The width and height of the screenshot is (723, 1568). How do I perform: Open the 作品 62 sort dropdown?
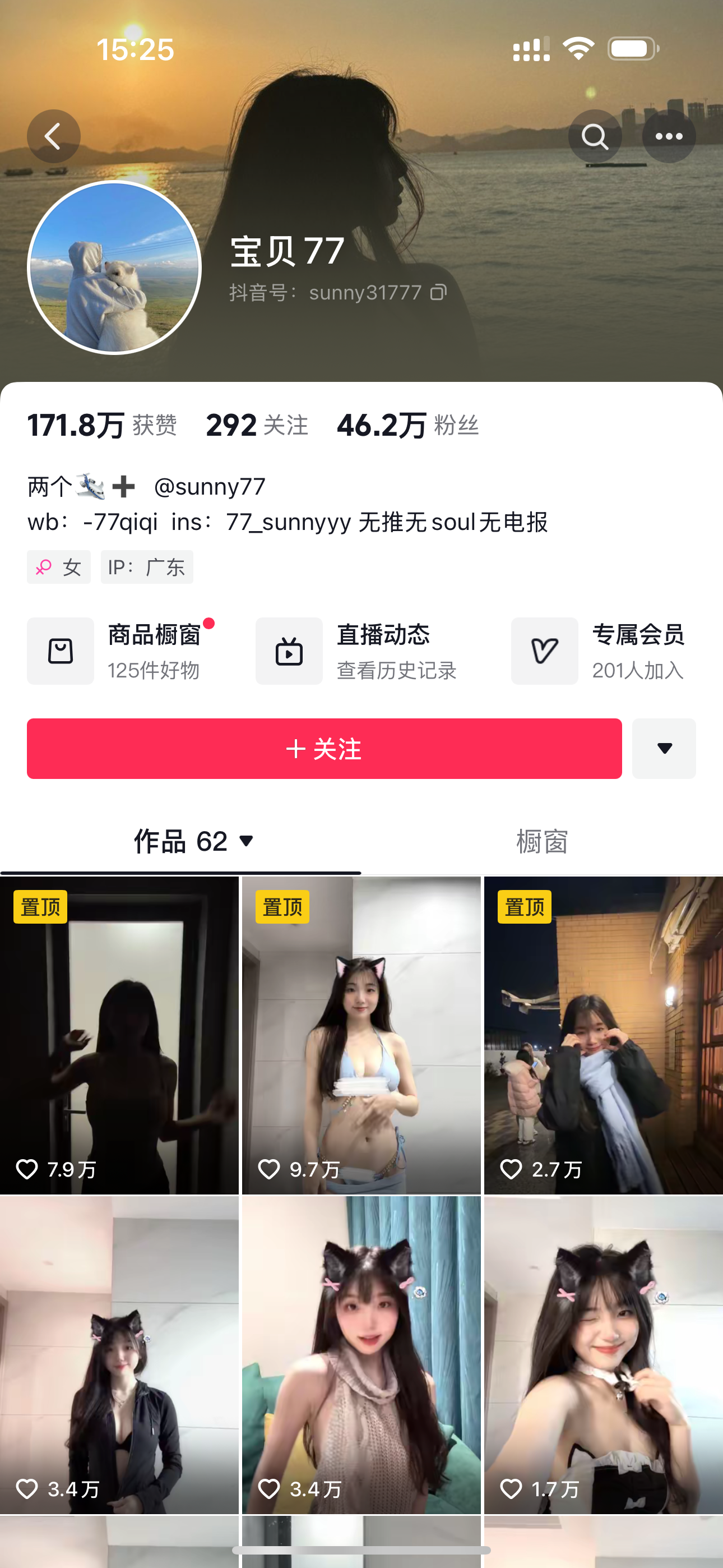pyautogui.click(x=193, y=841)
